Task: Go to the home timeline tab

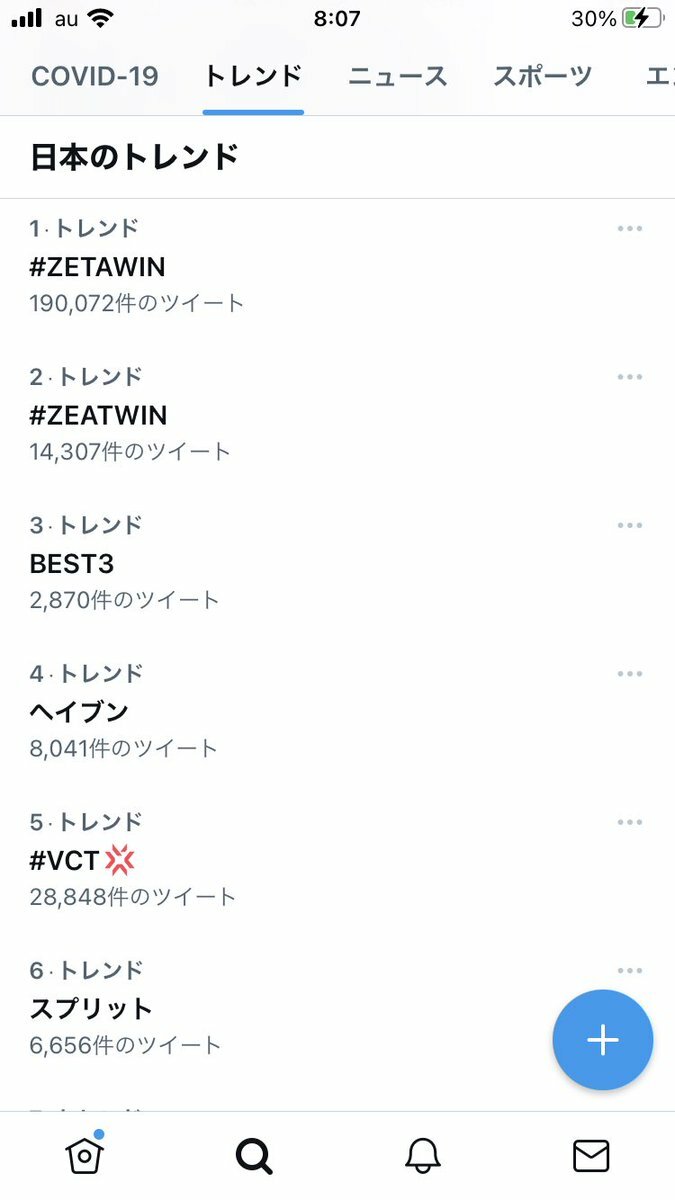Action: tap(84, 1156)
